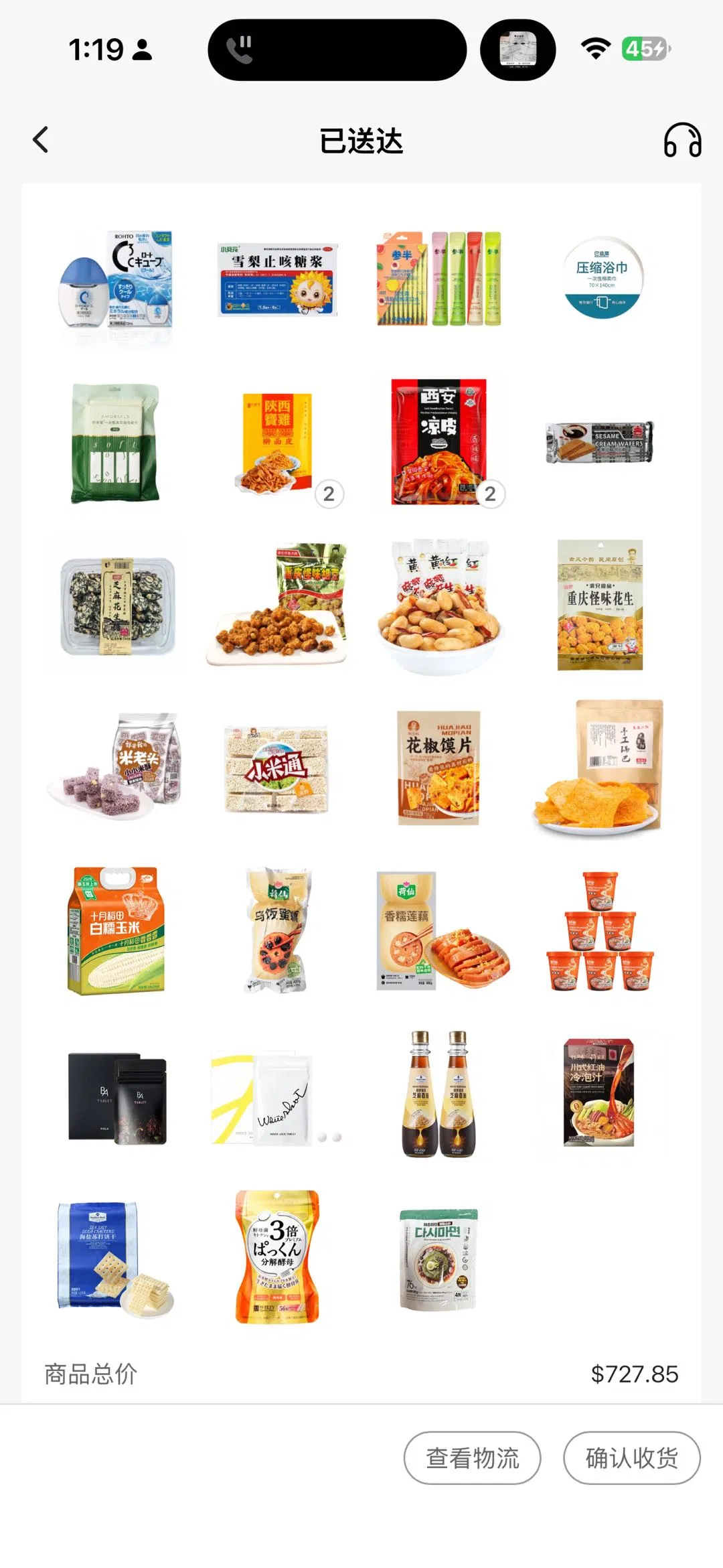The height and width of the screenshot is (1568, 723).
Task: Open the 雪梨止咳糖浆 product
Action: click(x=277, y=280)
